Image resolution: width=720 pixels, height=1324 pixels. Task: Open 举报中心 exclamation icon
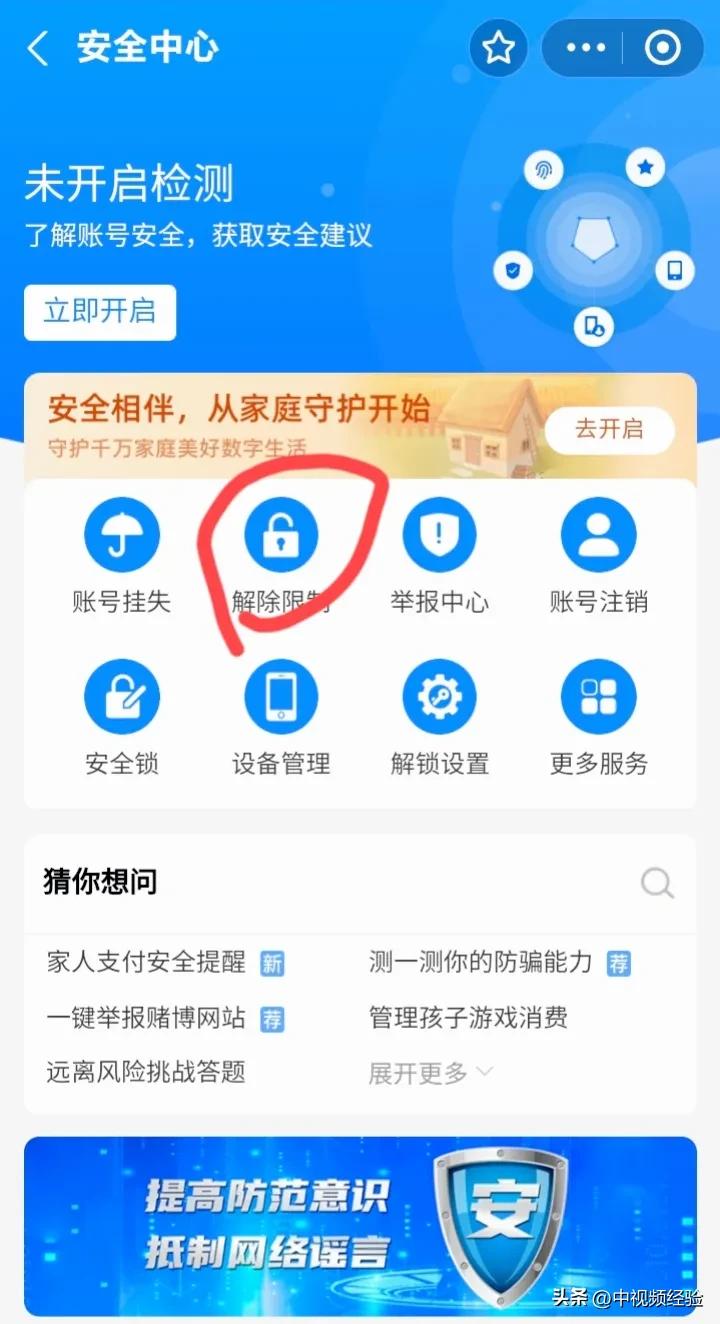click(439, 535)
